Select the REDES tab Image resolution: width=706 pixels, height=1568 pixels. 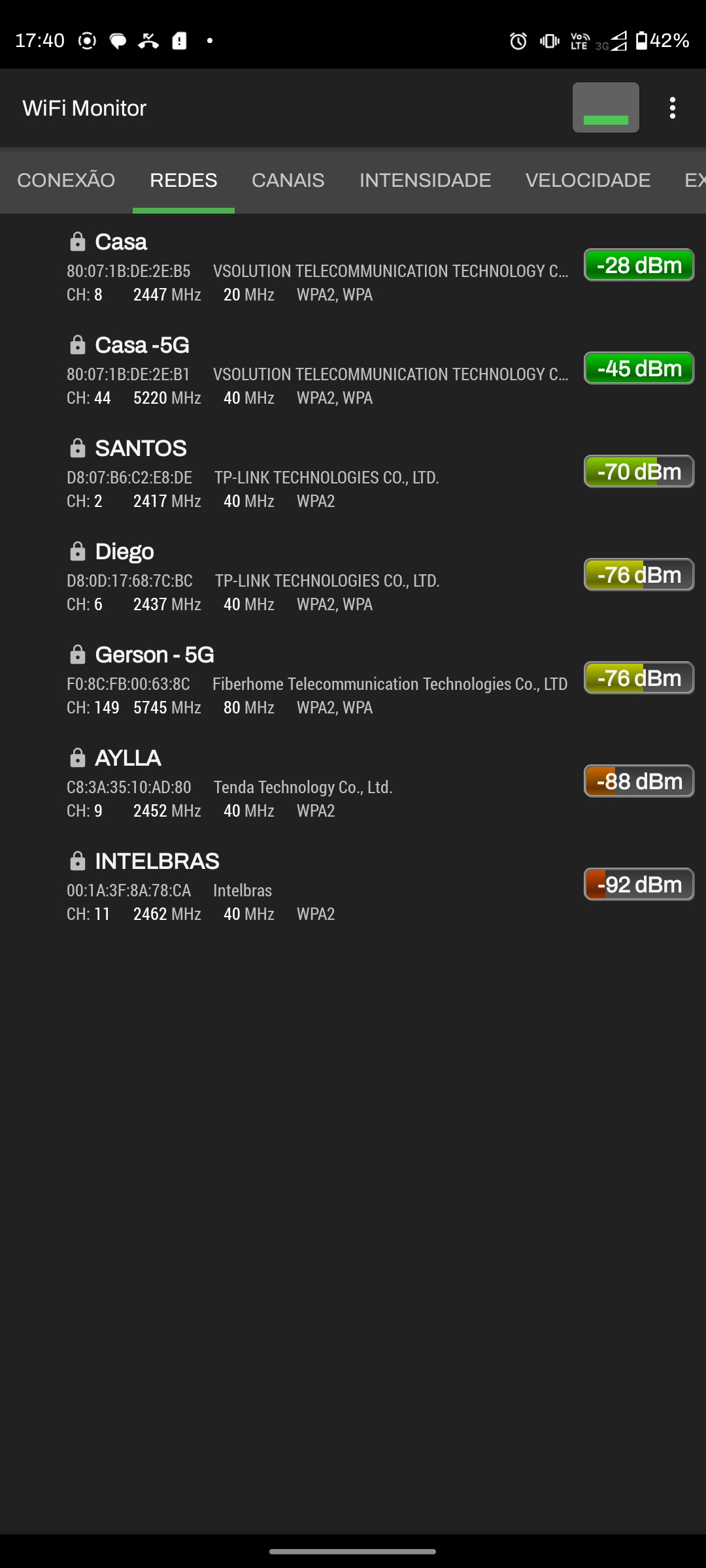(x=183, y=180)
